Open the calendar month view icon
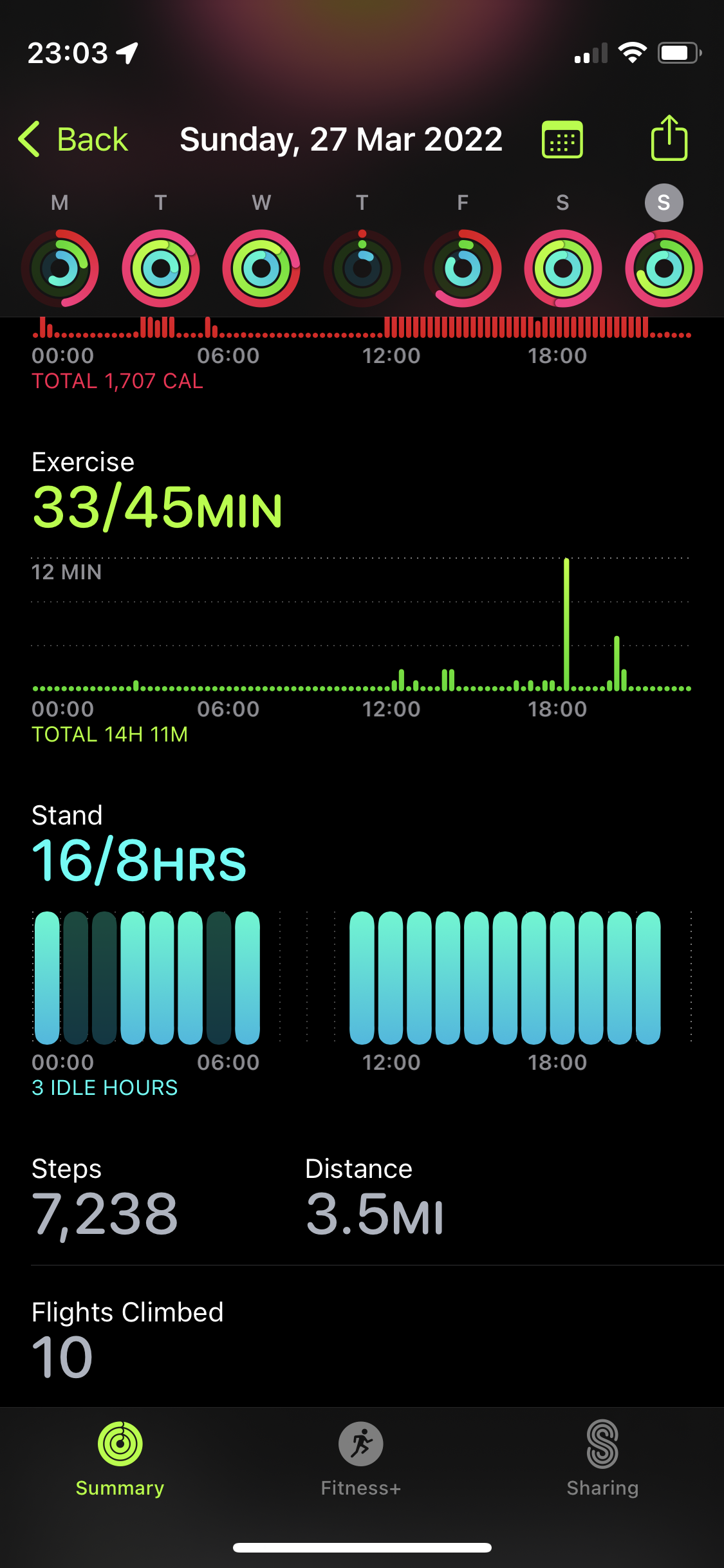Screen dimensions: 724x1568 pos(562,139)
